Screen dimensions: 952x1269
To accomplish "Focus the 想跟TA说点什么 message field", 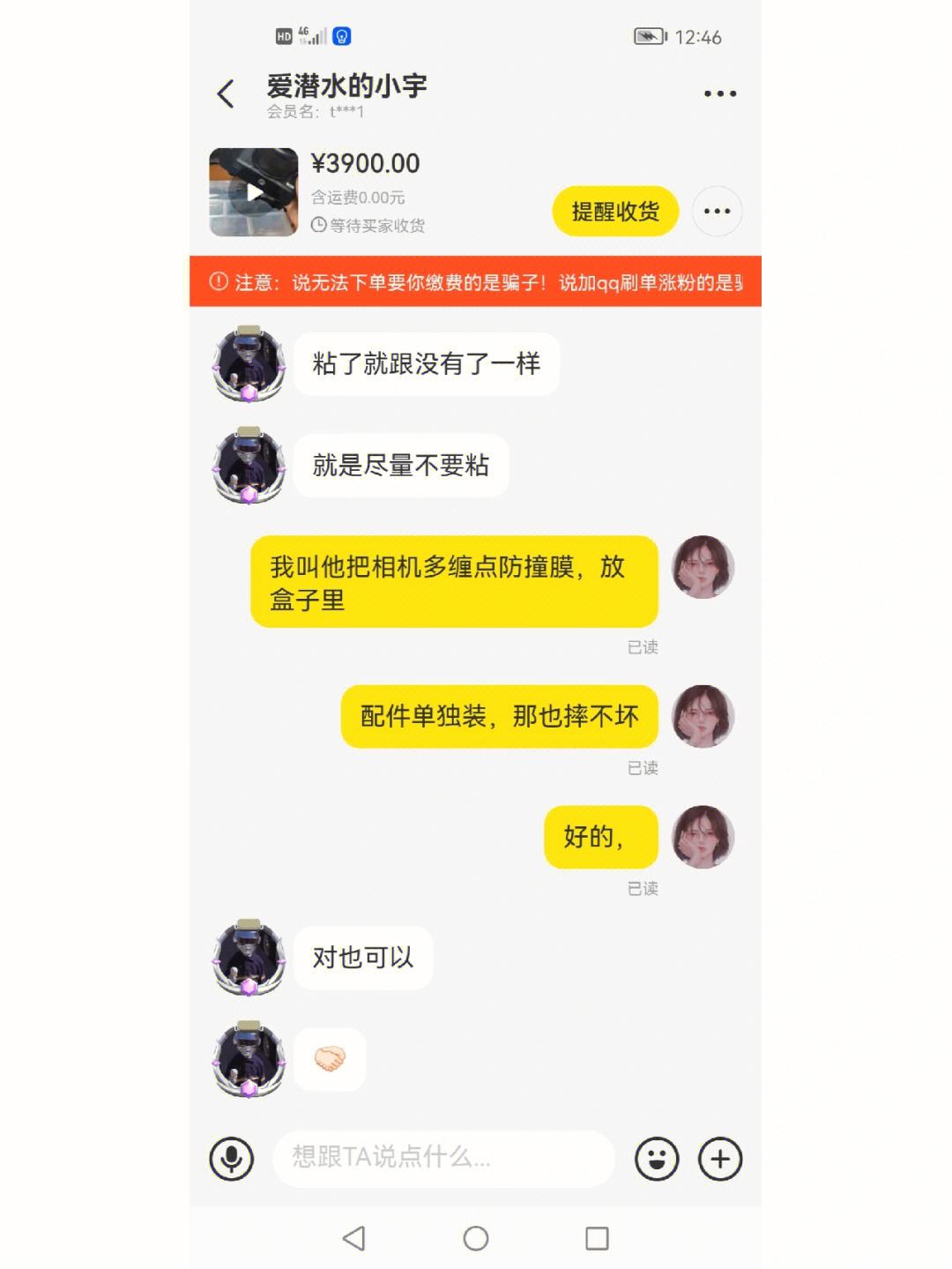I will pos(443,1158).
